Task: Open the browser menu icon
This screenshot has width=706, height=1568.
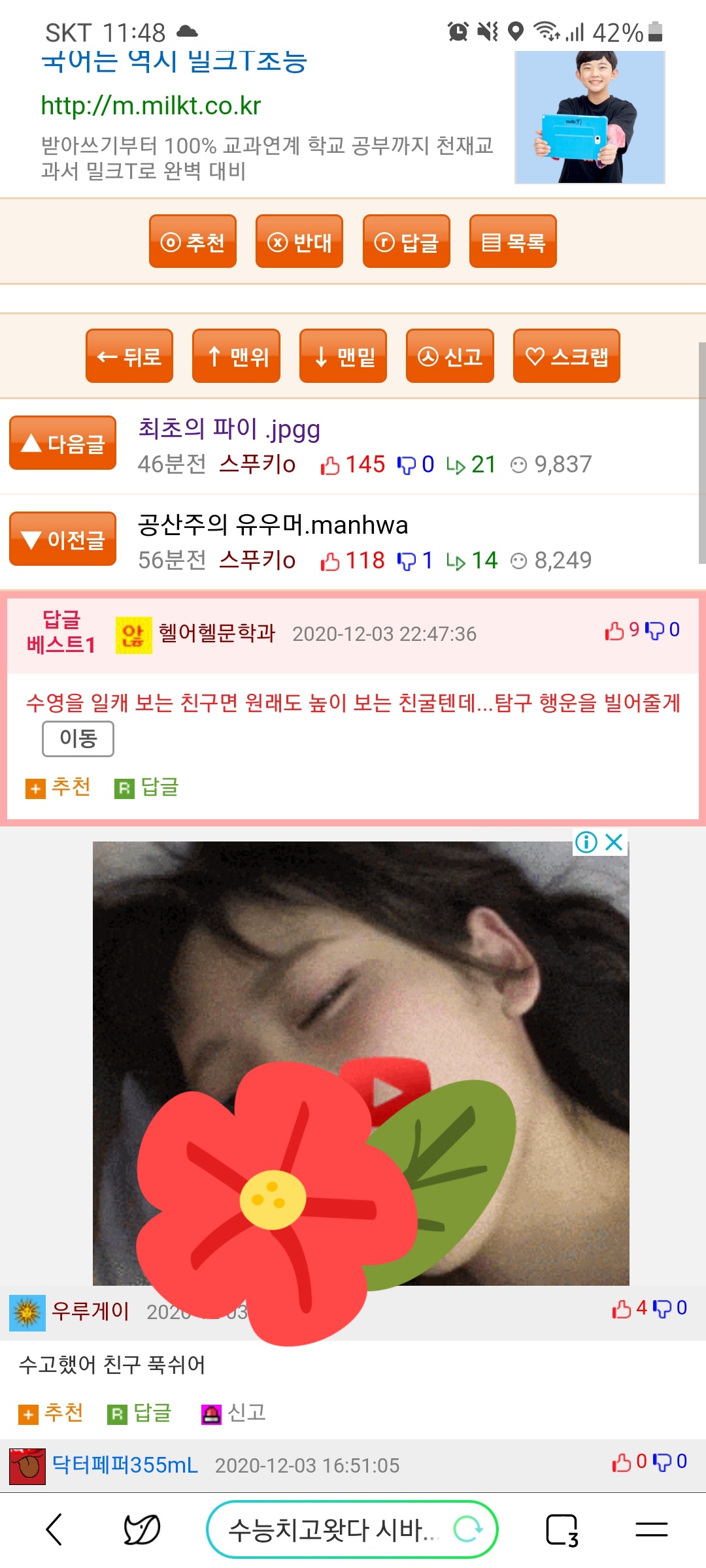Action: (652, 1529)
